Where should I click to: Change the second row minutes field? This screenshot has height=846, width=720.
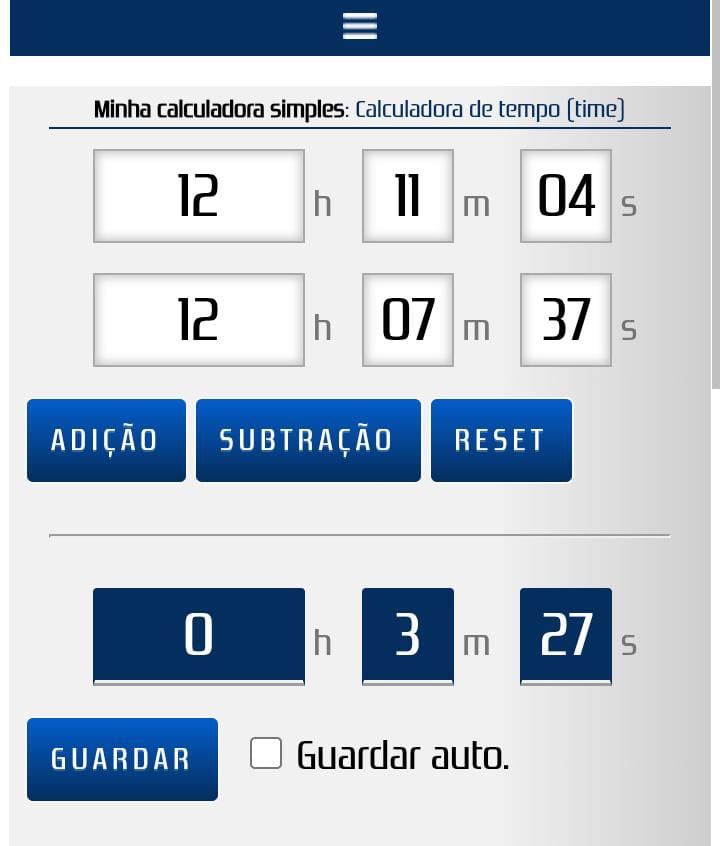click(407, 320)
